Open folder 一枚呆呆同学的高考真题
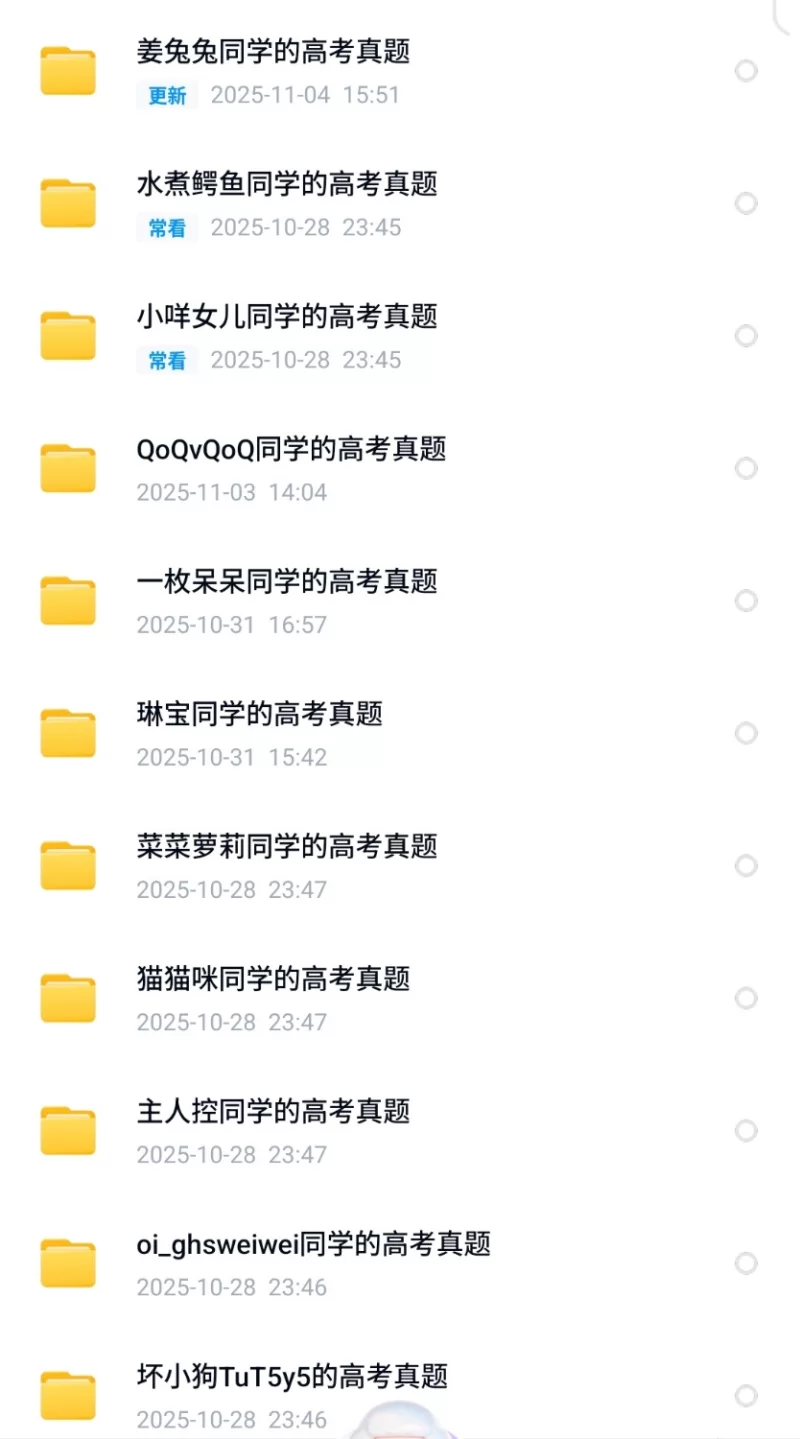Image resolution: width=800 pixels, height=1439 pixels. pos(287,582)
